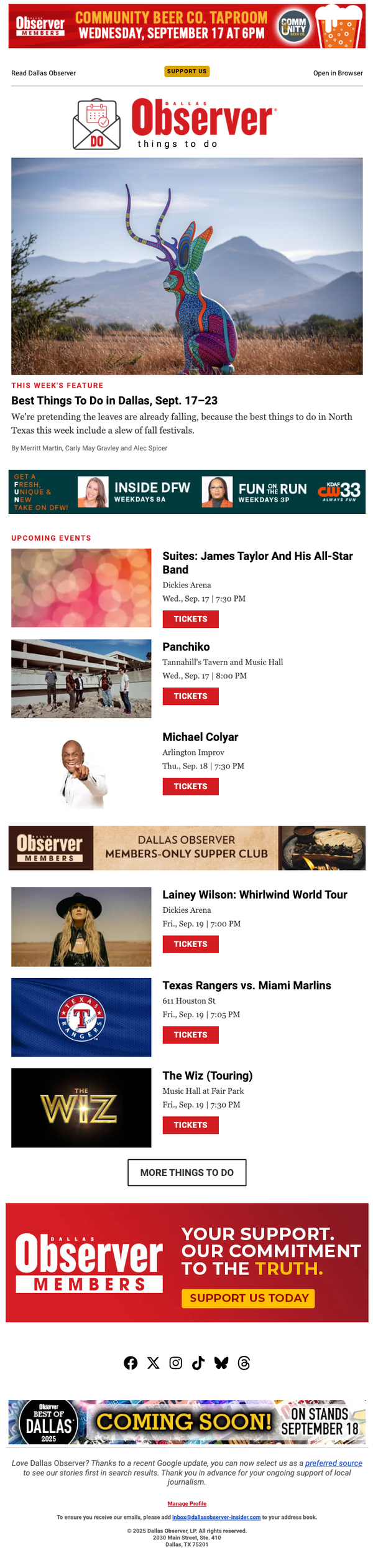373x1568 pixels.
Task: Get tickets for the Panchiko show
Action: tap(190, 696)
